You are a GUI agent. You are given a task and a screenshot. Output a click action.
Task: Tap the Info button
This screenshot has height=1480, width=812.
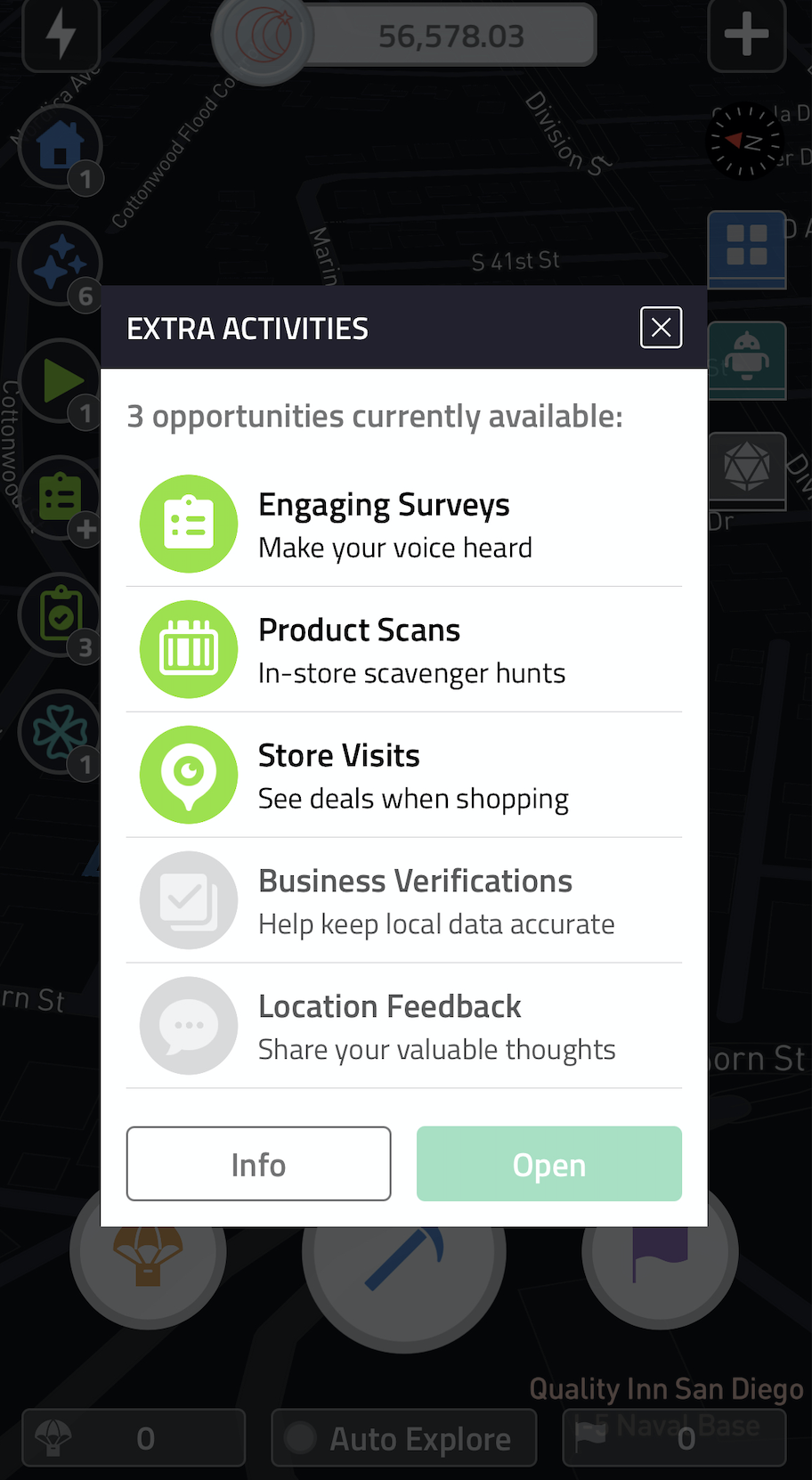(x=259, y=1164)
